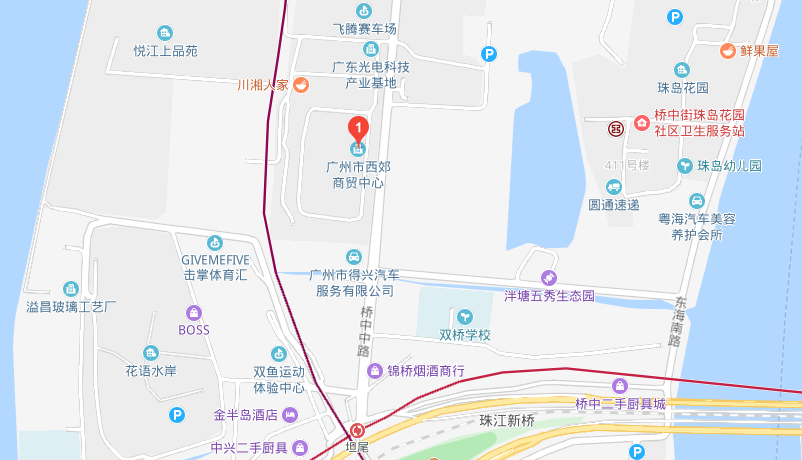Select the 川湘人家 restaurant marker
The height and width of the screenshot is (460, 802).
pos(301,86)
